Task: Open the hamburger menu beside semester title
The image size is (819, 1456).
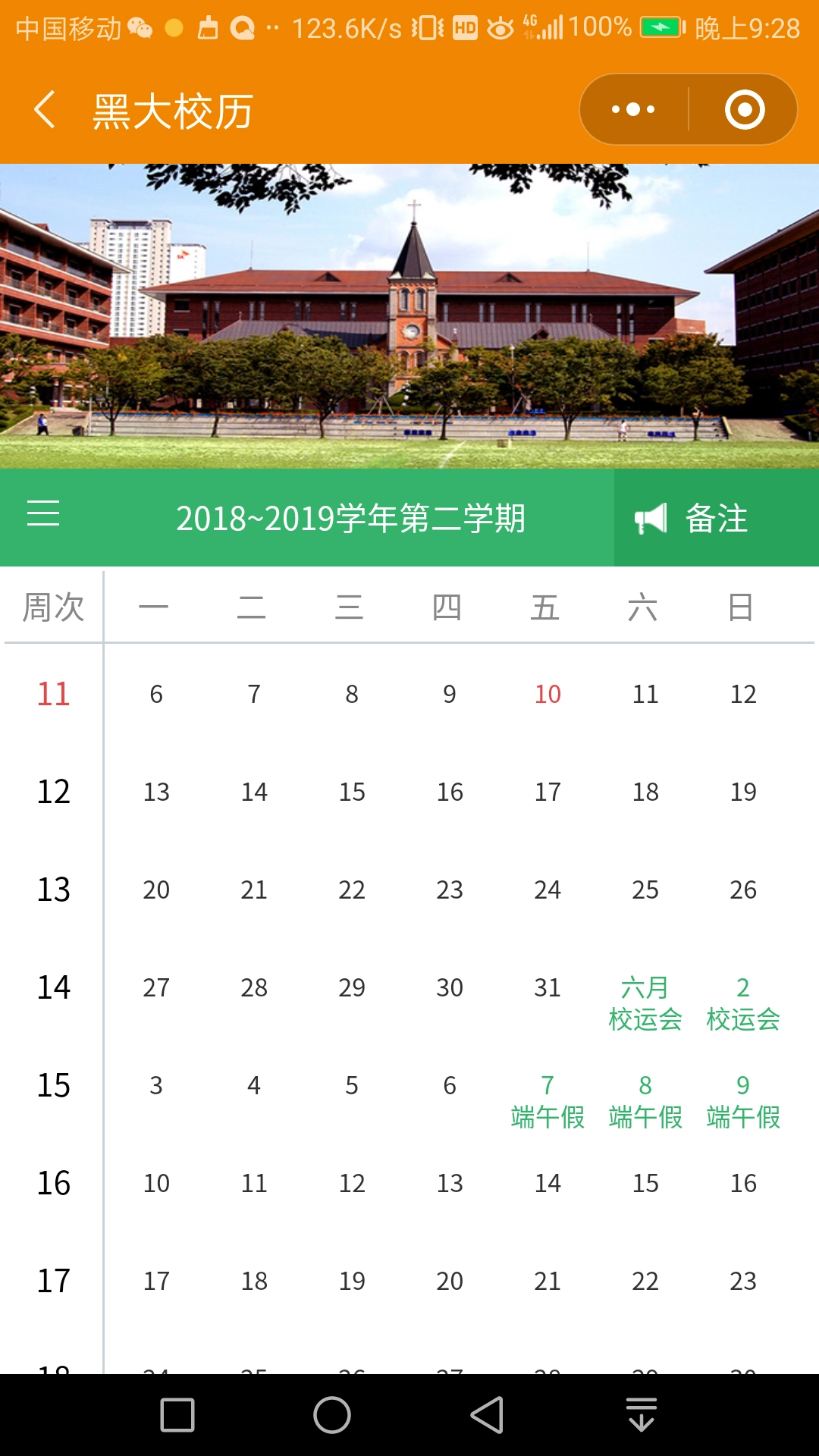Action: (x=43, y=514)
